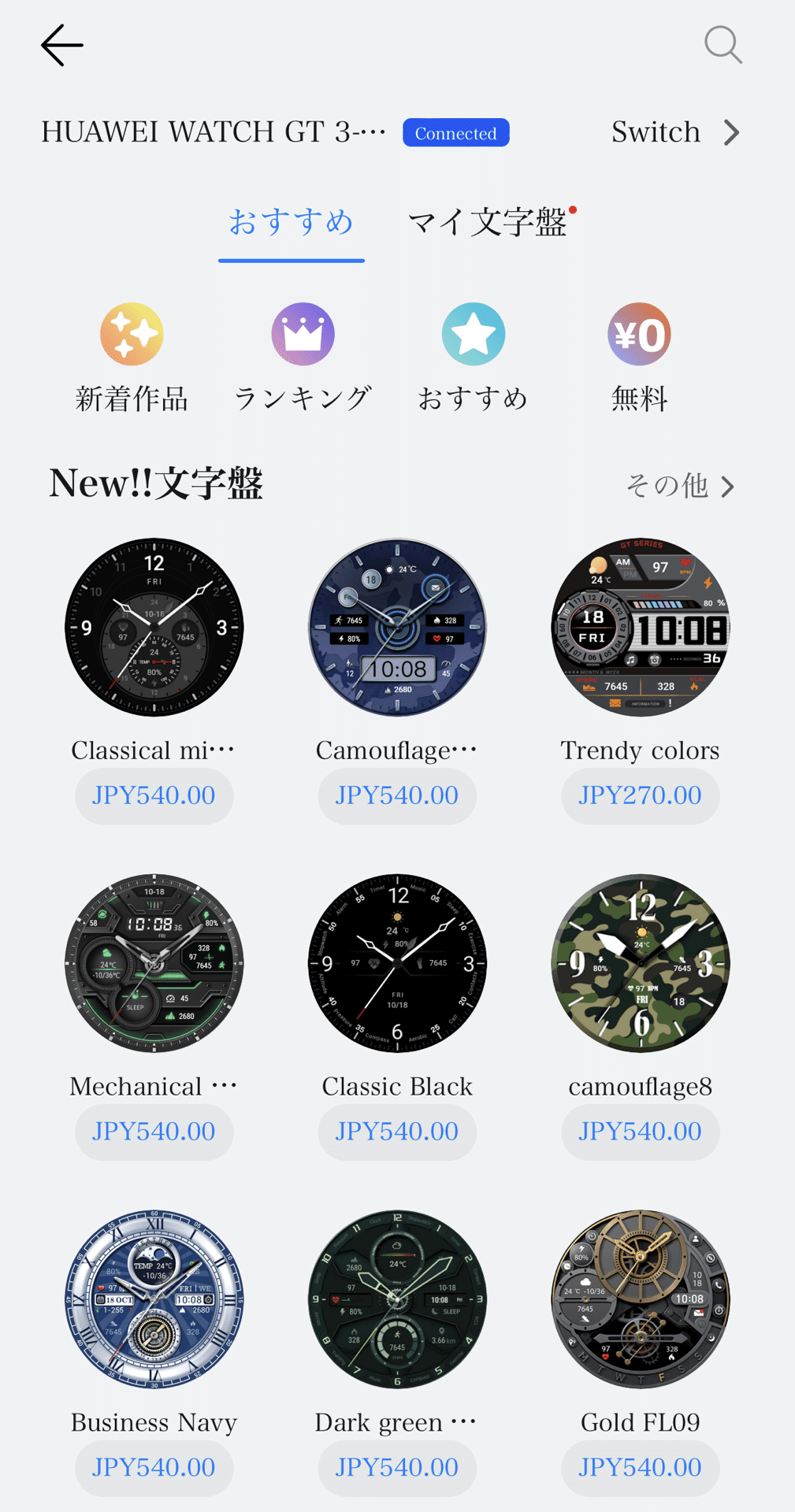Open the Business Navy watch face
This screenshot has width=795, height=1512.
(154, 1299)
